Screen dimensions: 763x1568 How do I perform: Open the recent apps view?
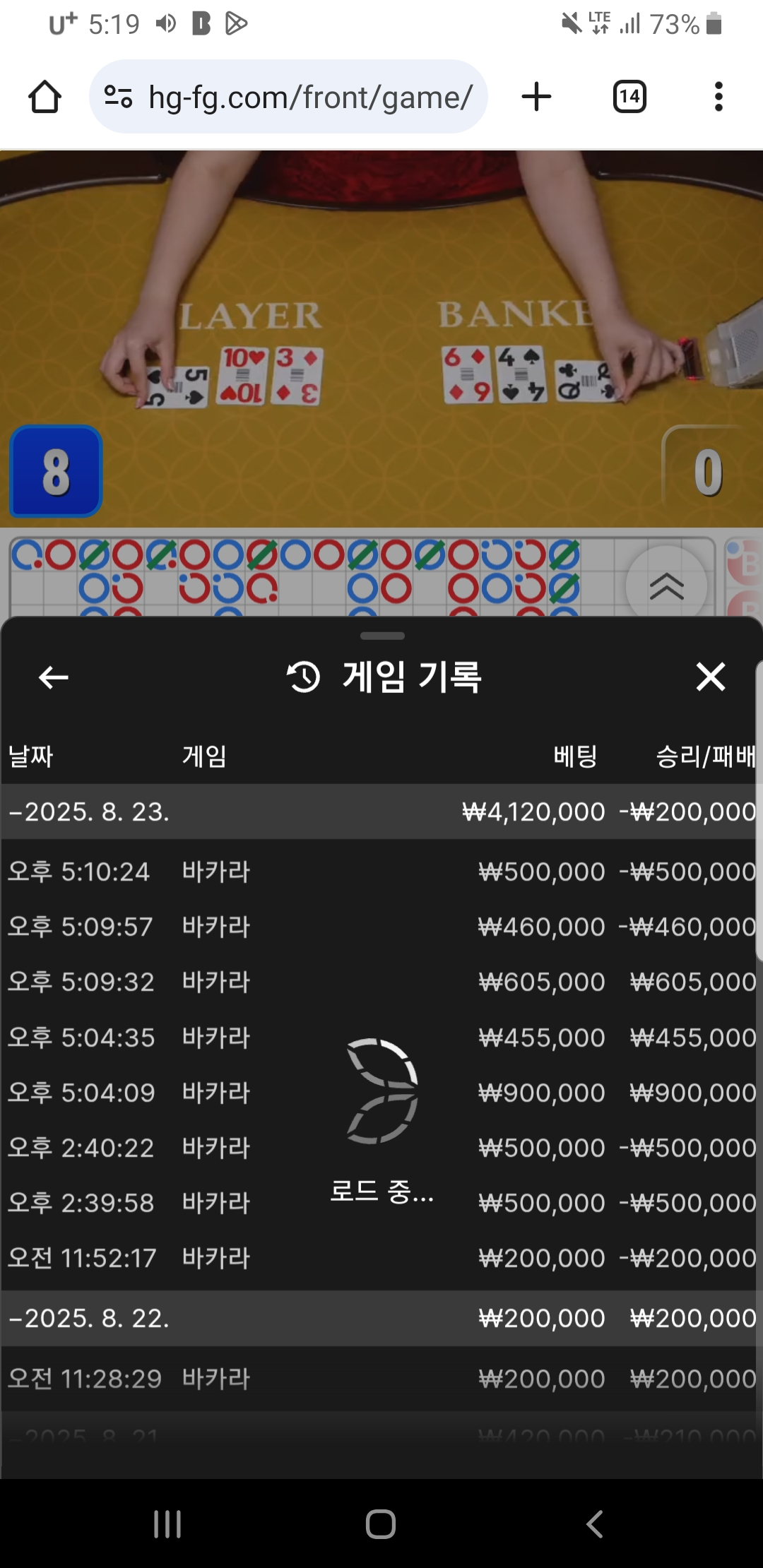pos(167,1524)
